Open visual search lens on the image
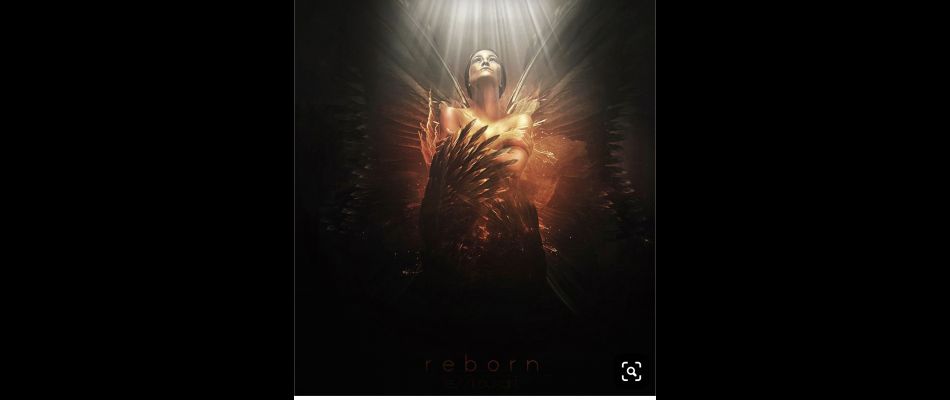Viewport: 950px width, 400px height. coord(631,372)
